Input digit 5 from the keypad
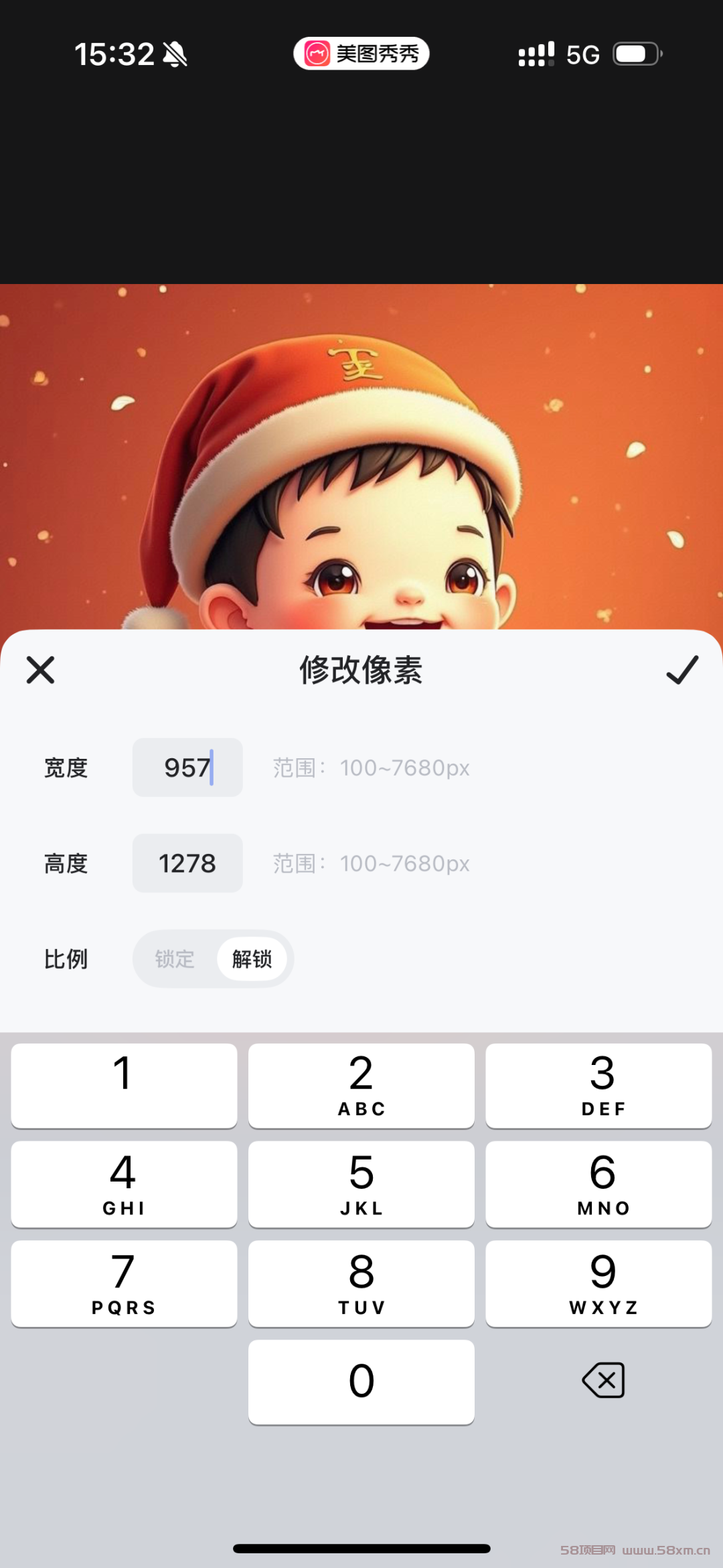 (x=361, y=1184)
